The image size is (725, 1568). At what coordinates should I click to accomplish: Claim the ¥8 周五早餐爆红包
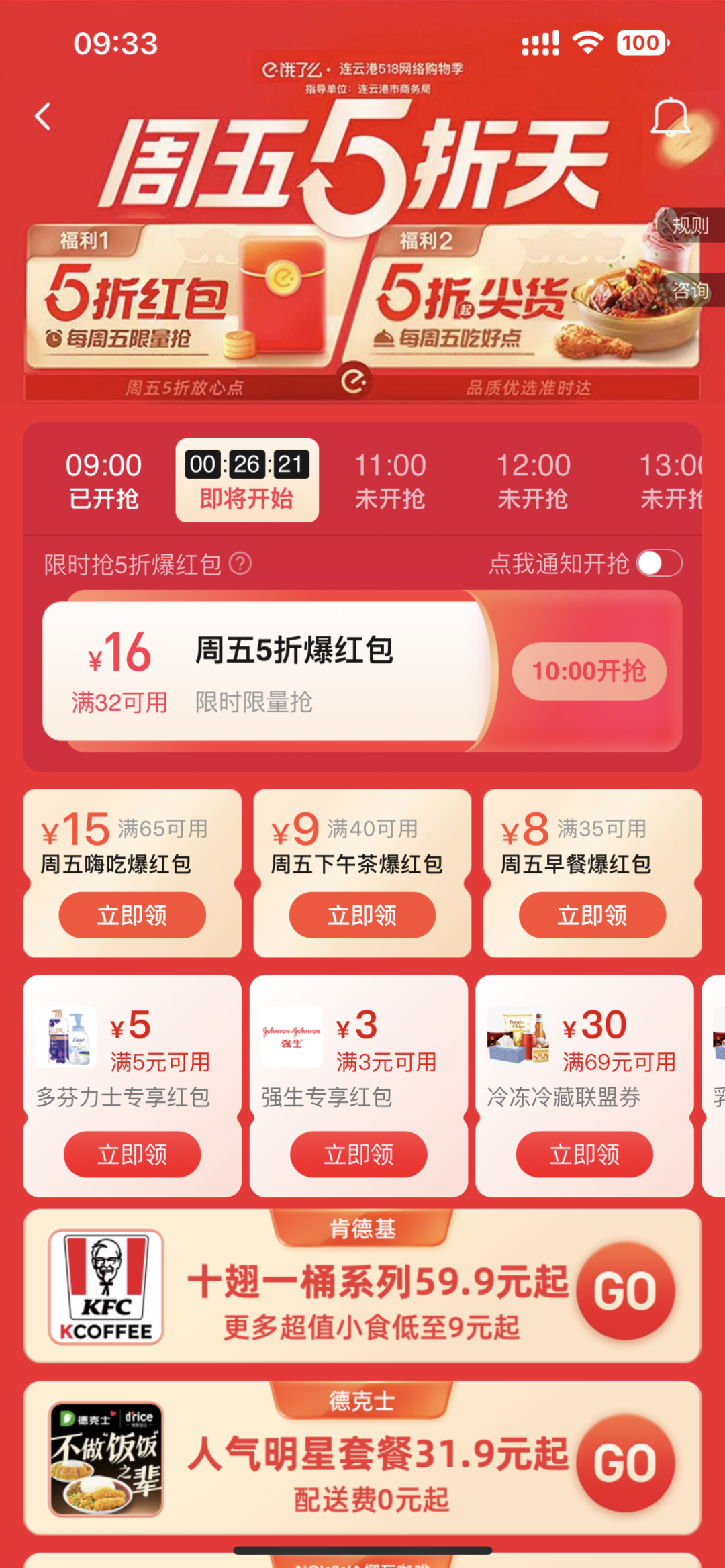tap(592, 915)
